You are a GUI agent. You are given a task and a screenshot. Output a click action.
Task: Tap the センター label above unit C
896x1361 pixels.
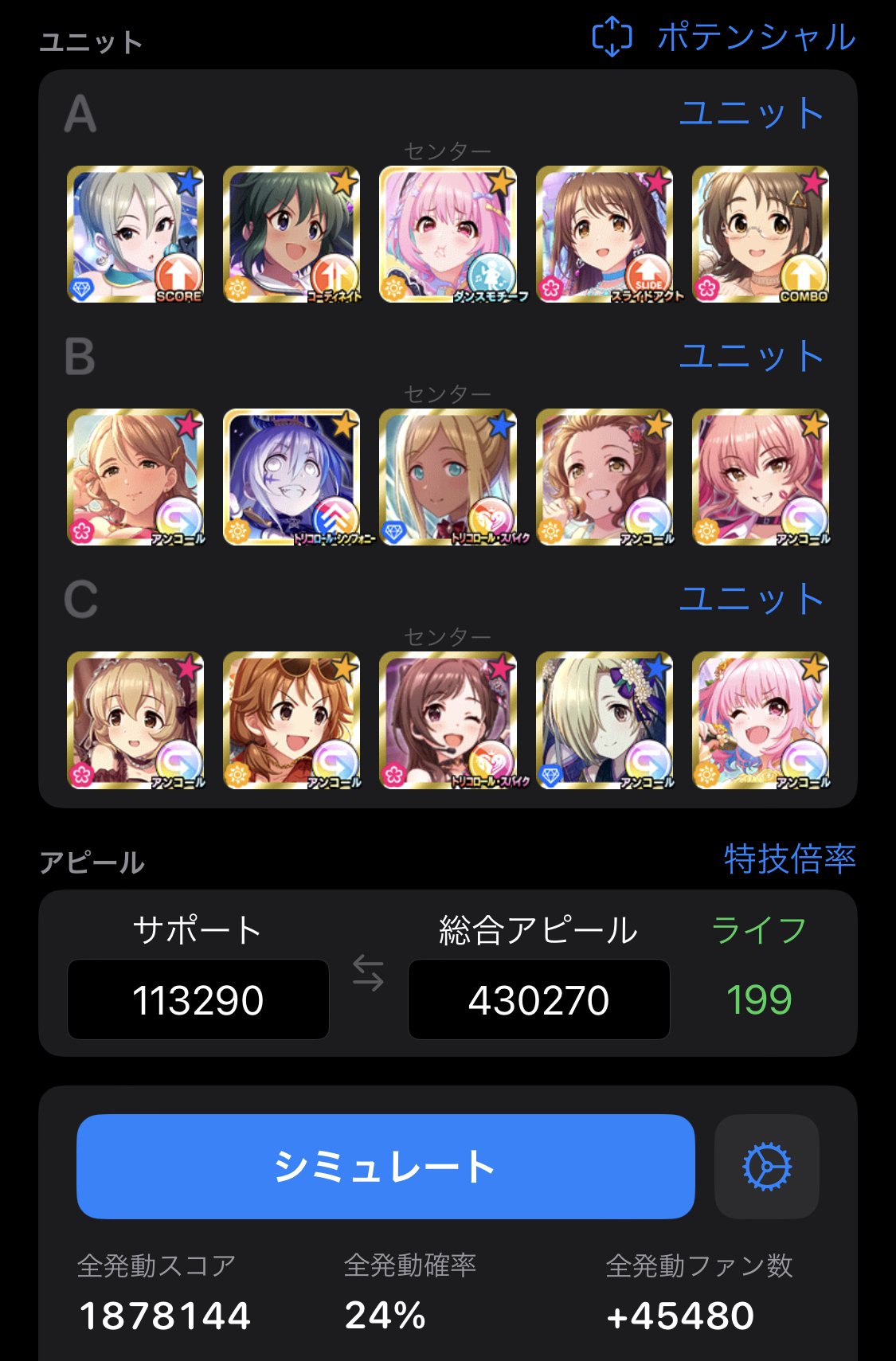tap(447, 636)
